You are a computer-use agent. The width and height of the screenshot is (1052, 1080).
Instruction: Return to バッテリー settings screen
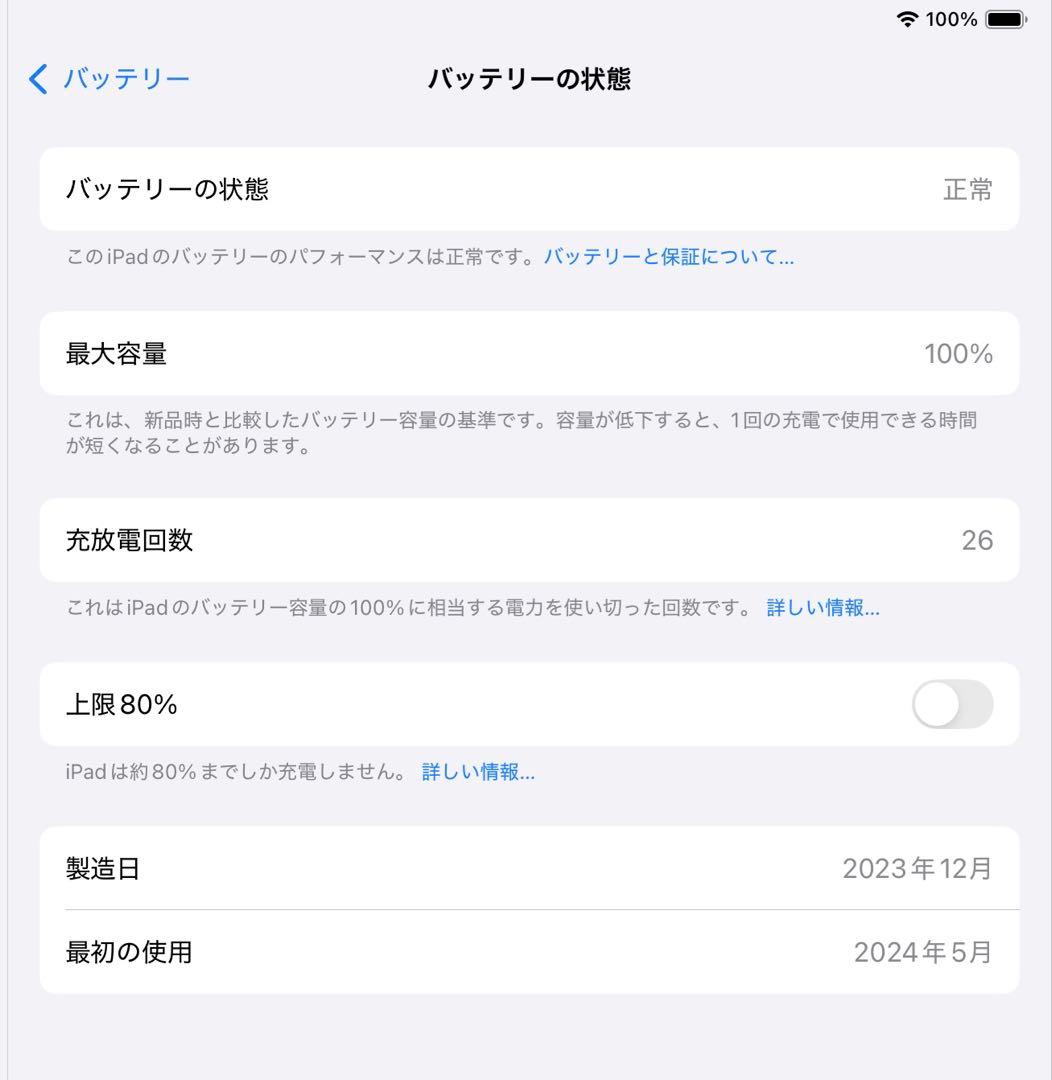[105, 78]
